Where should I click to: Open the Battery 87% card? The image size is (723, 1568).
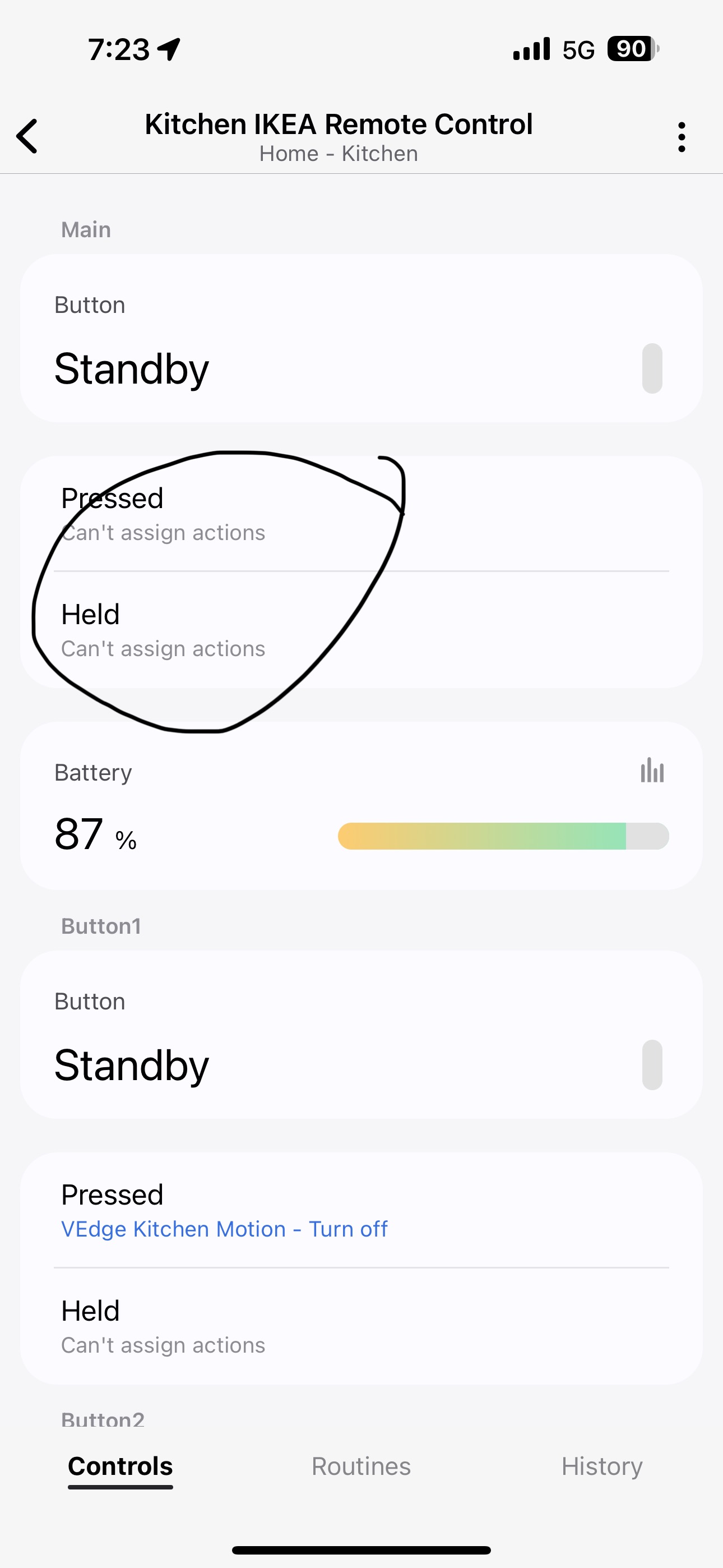tap(361, 806)
